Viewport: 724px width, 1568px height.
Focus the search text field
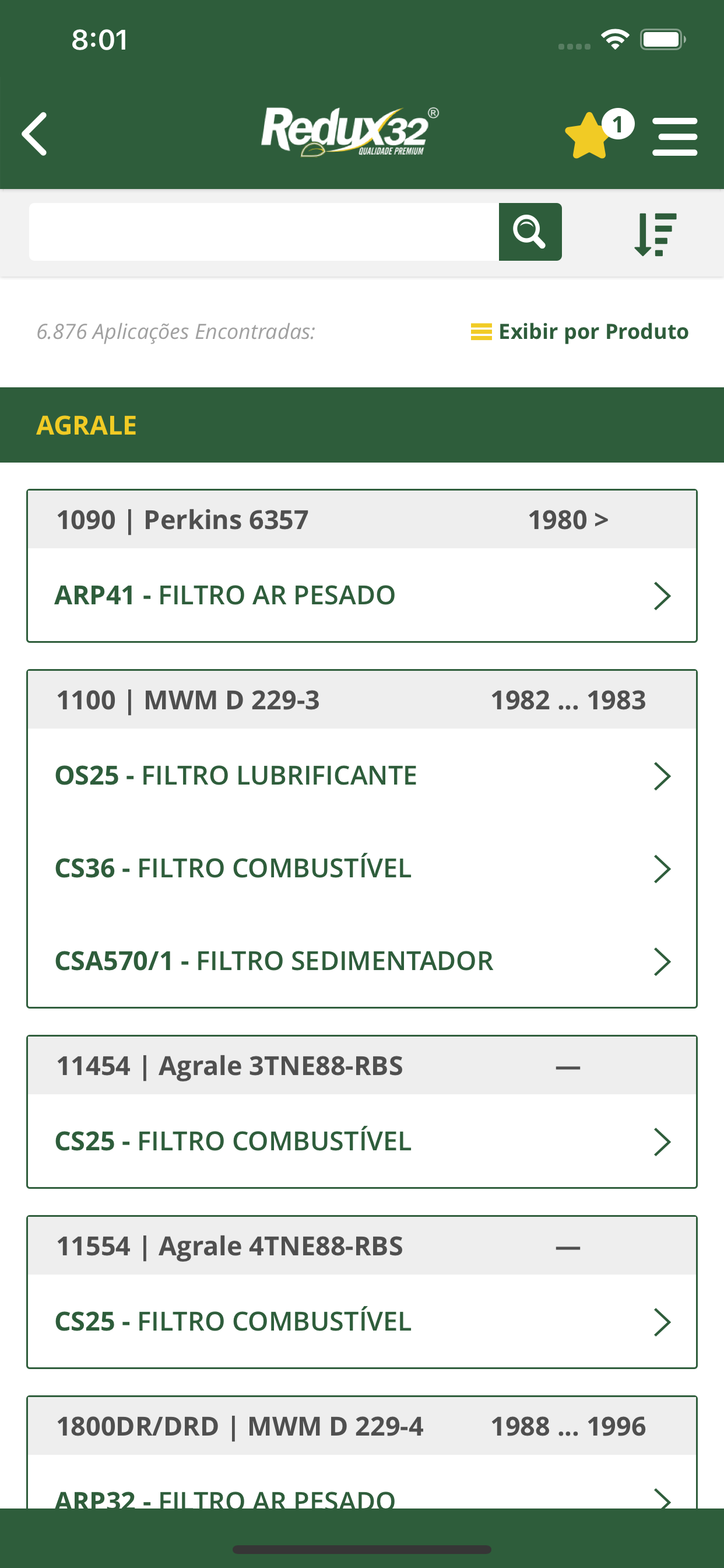[263, 232]
